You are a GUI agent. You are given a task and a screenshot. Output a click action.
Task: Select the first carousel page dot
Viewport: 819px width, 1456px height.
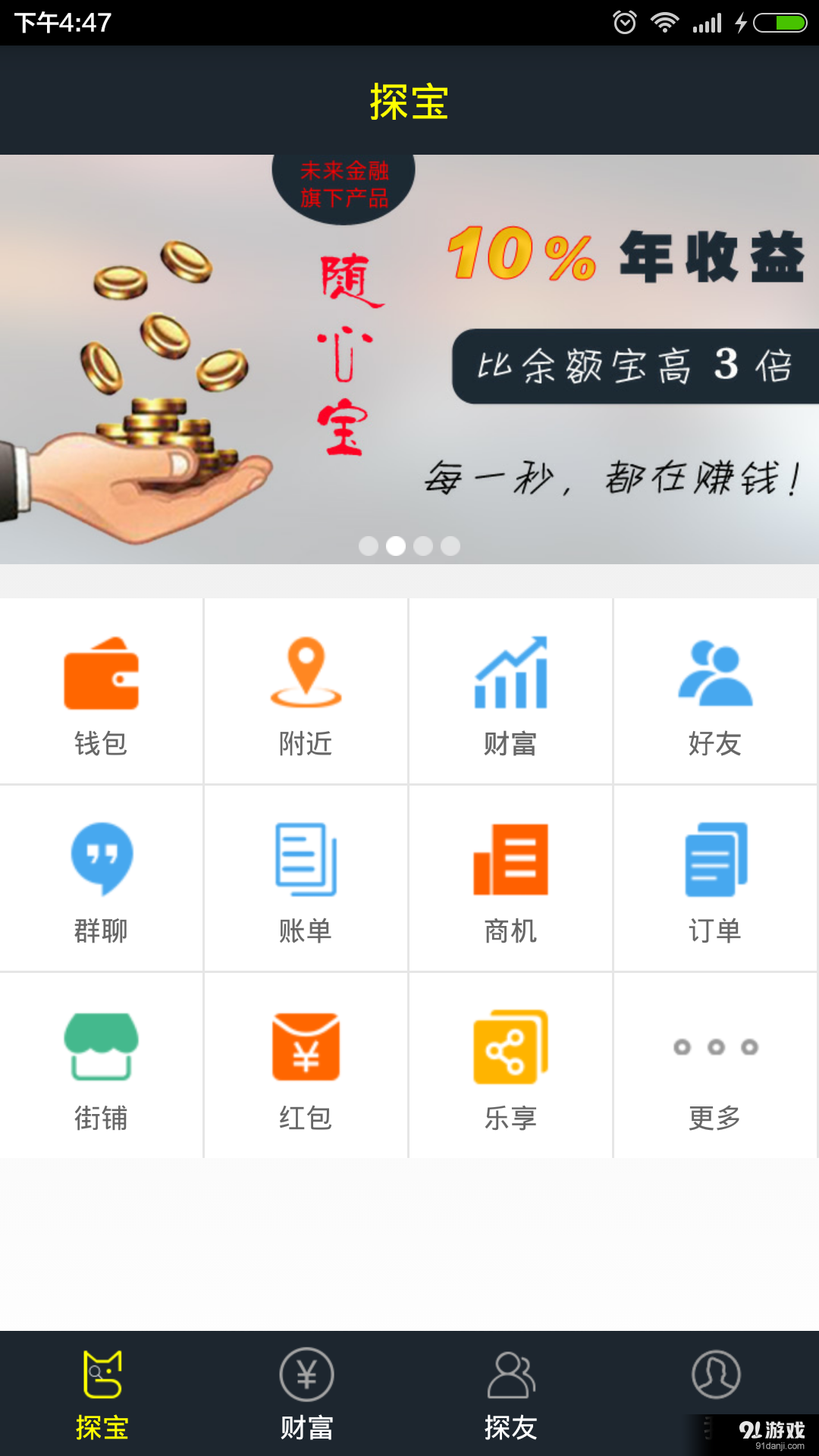(x=369, y=544)
